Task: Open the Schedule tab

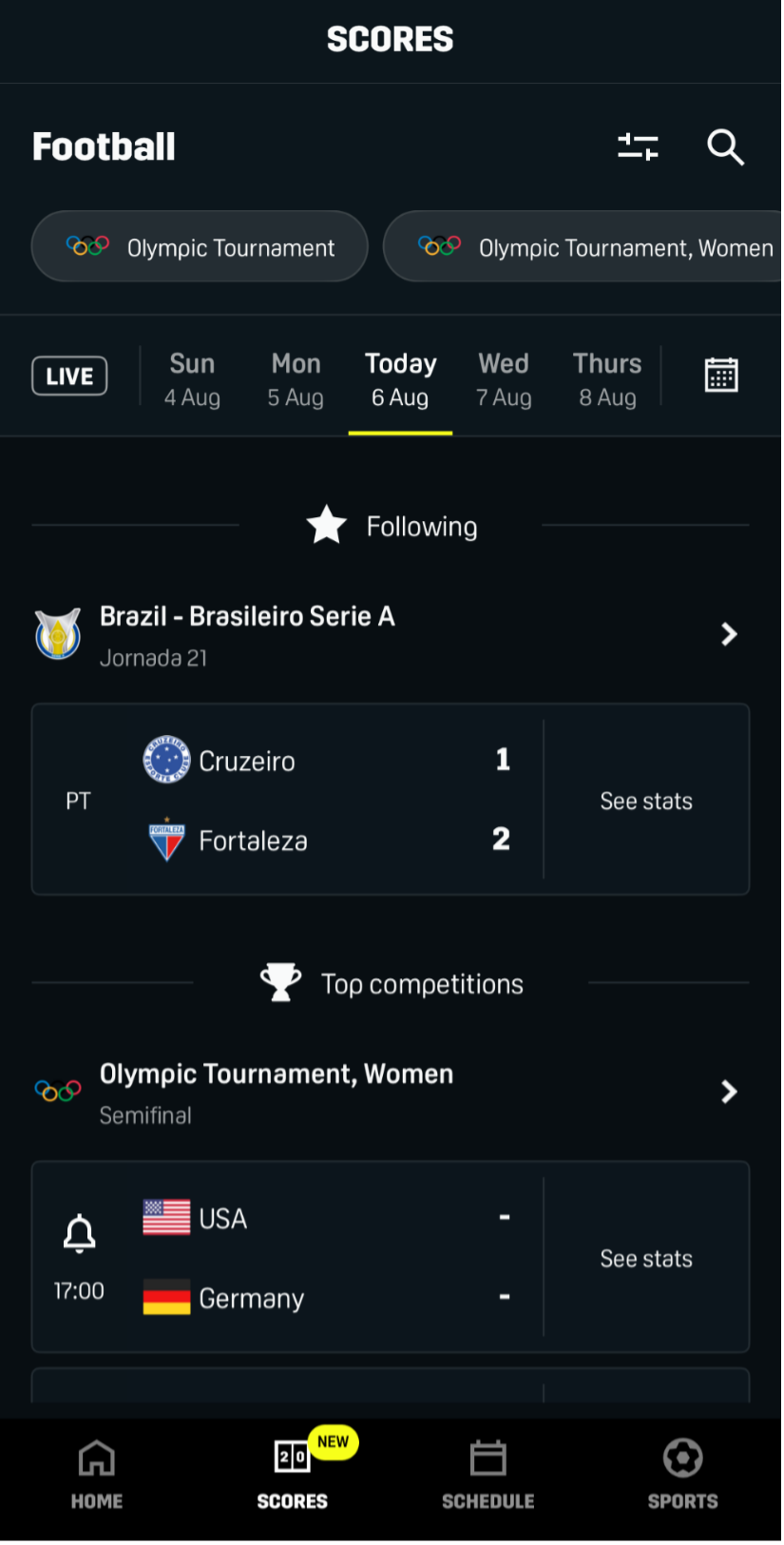Action: point(488,1474)
